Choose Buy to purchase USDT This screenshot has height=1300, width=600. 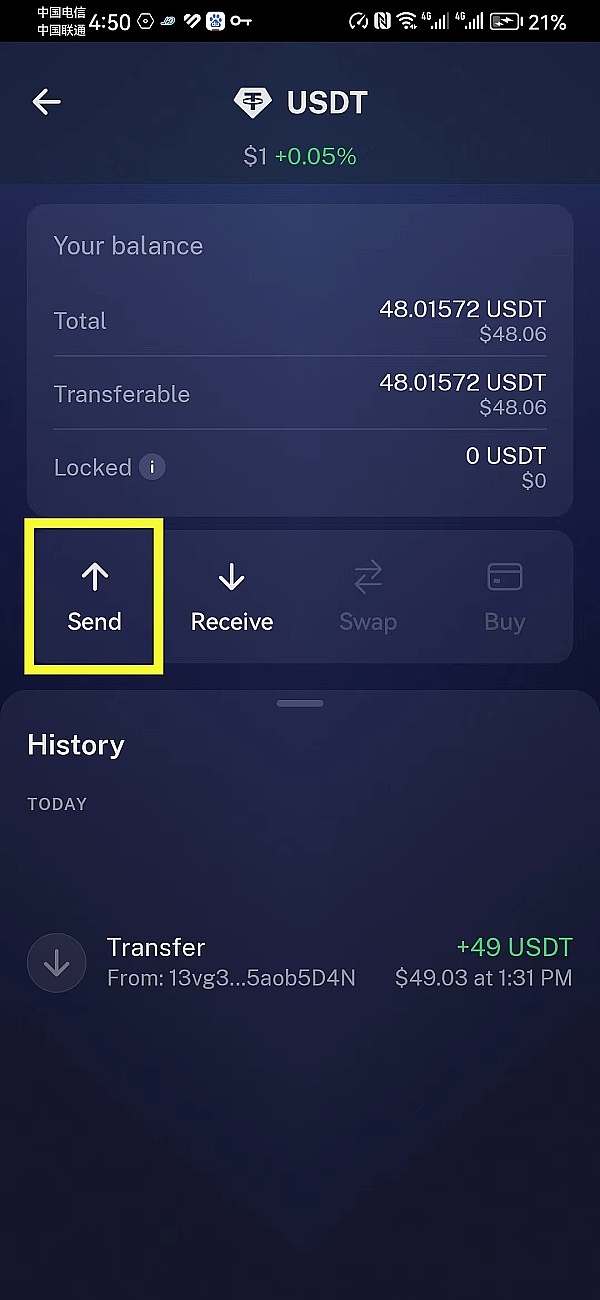pos(504,597)
